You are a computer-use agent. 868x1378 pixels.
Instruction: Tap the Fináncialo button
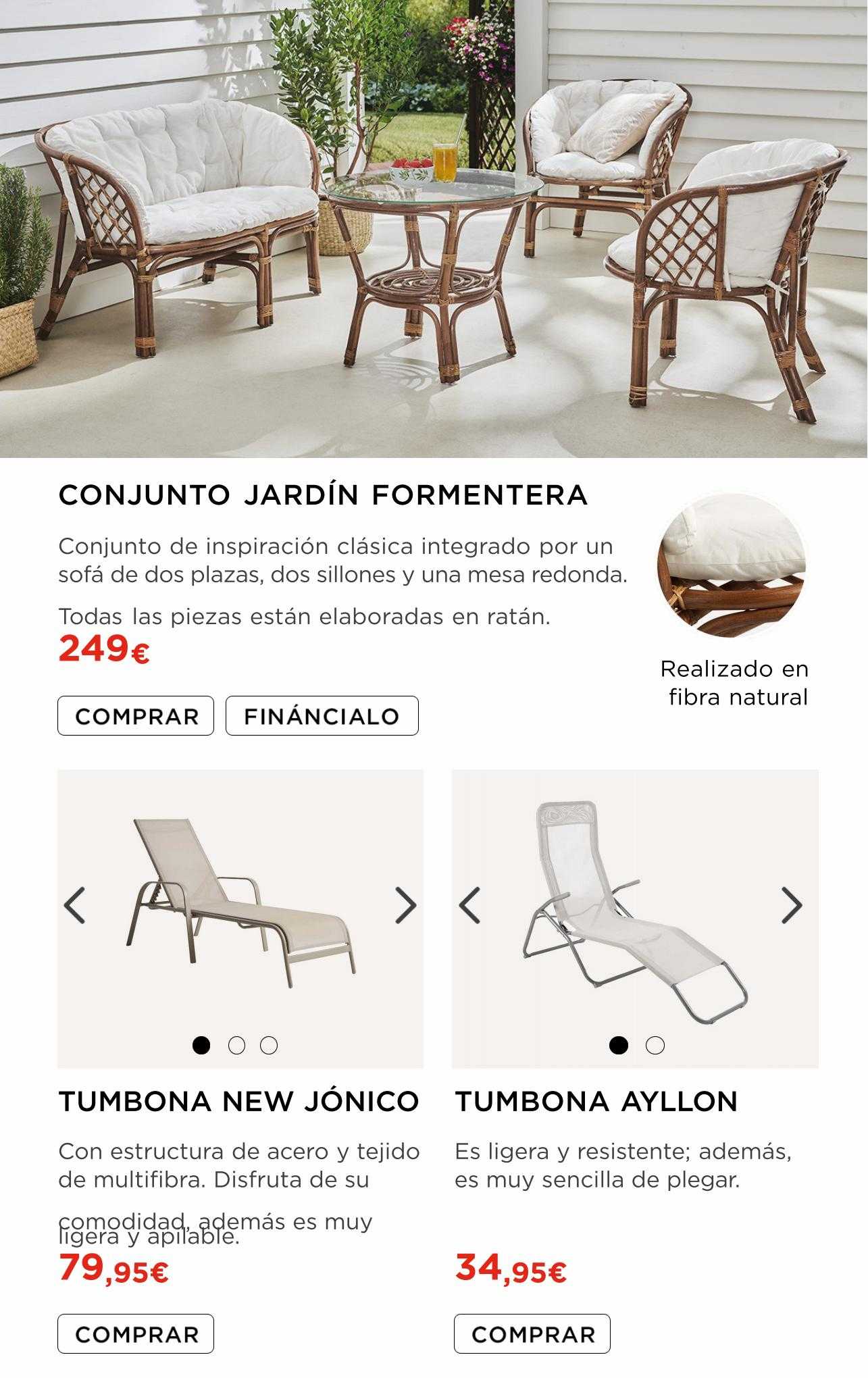(322, 716)
